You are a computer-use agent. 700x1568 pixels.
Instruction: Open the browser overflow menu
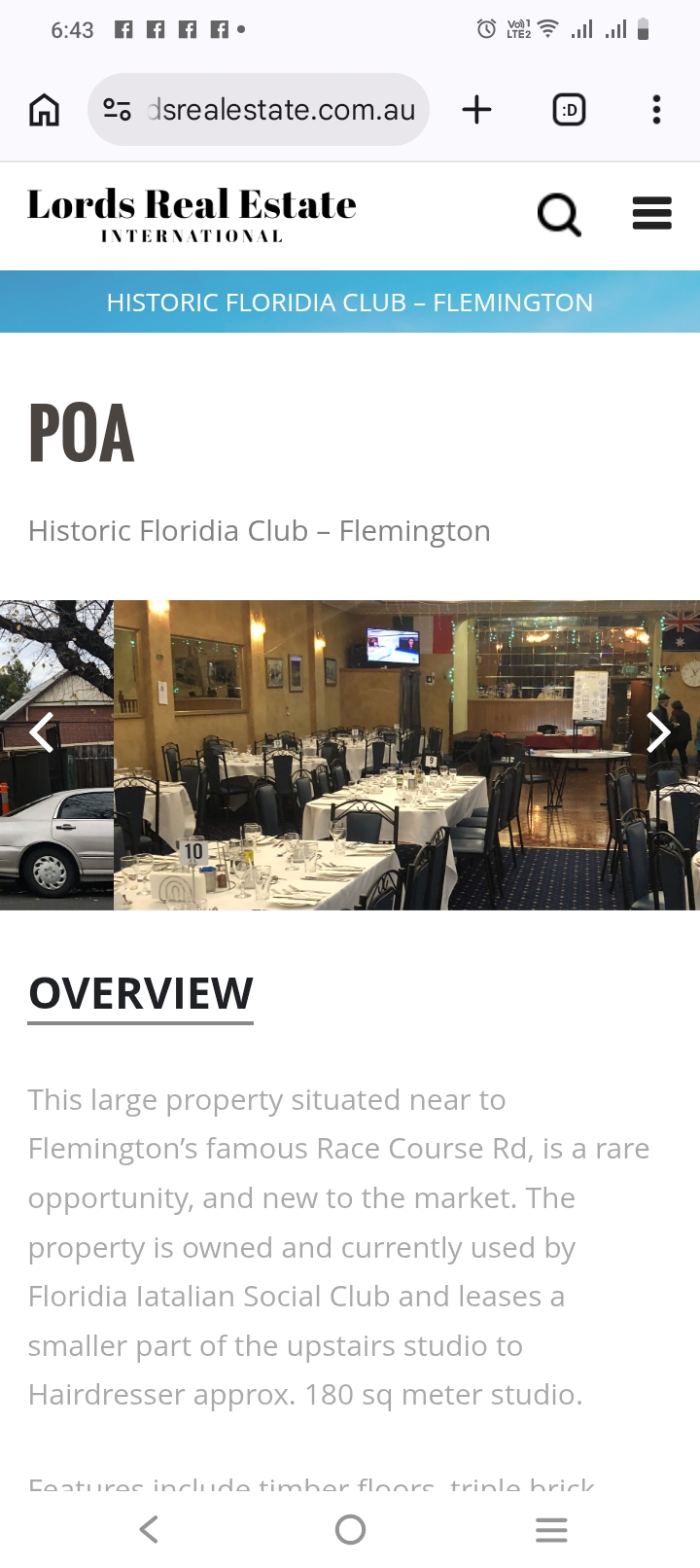pyautogui.click(x=657, y=110)
